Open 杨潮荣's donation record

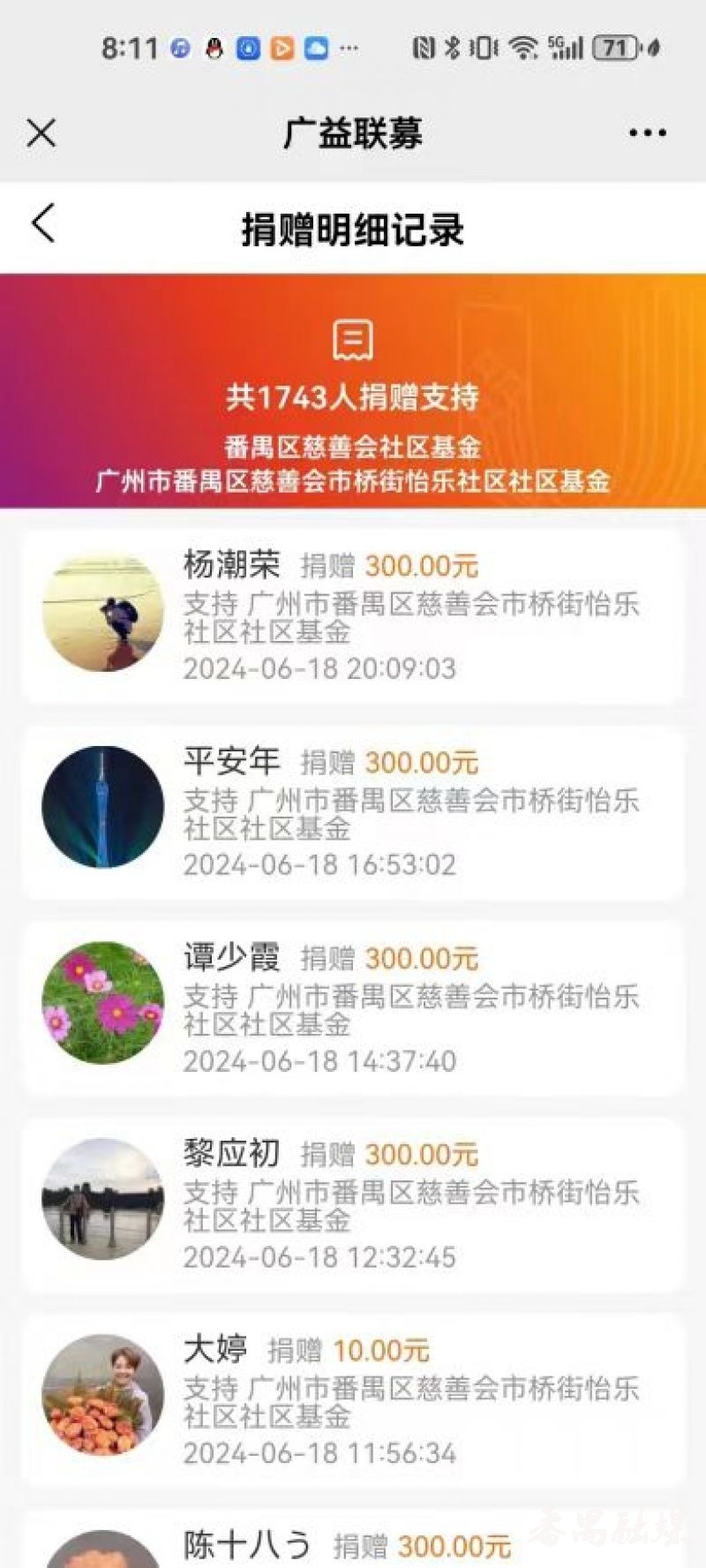point(353,615)
